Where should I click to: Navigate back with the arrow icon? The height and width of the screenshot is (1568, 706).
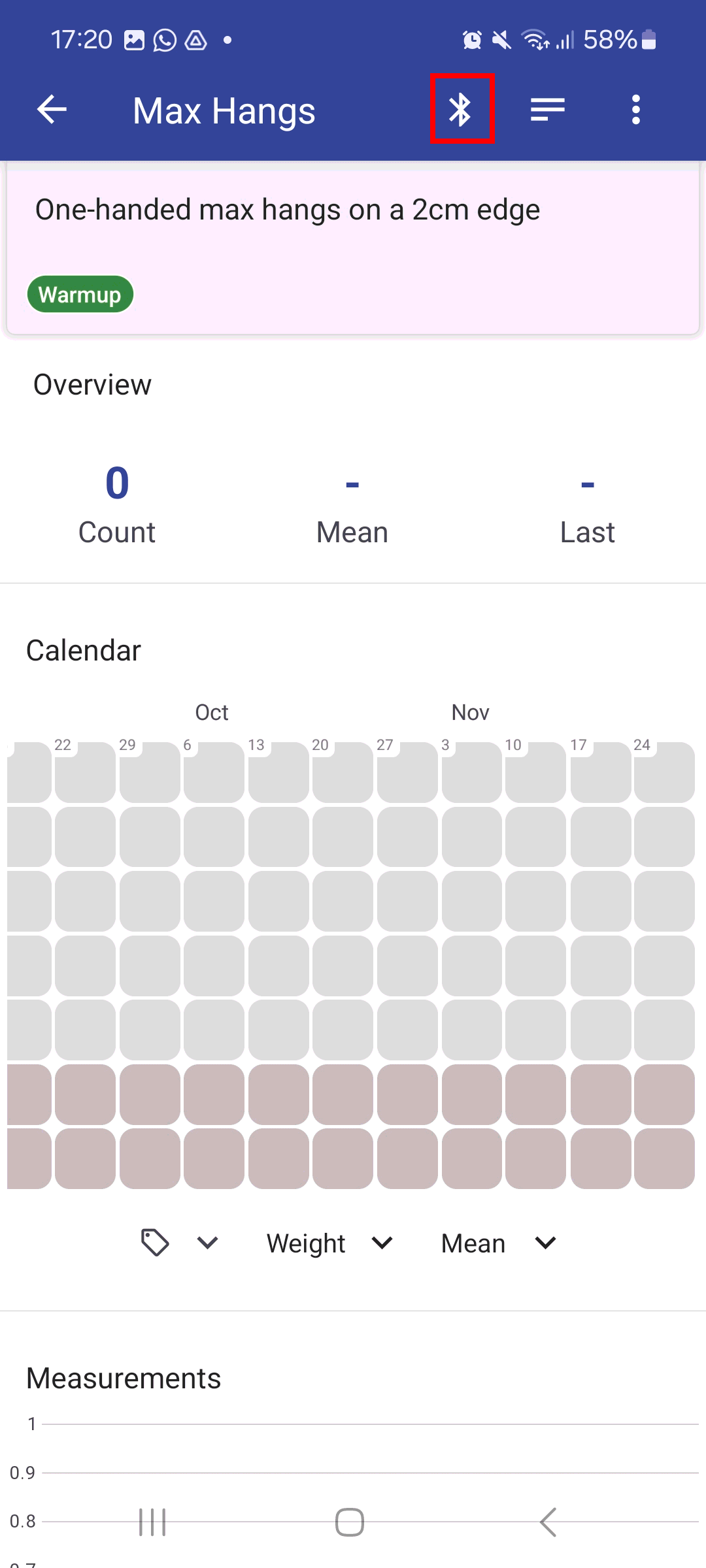point(52,109)
